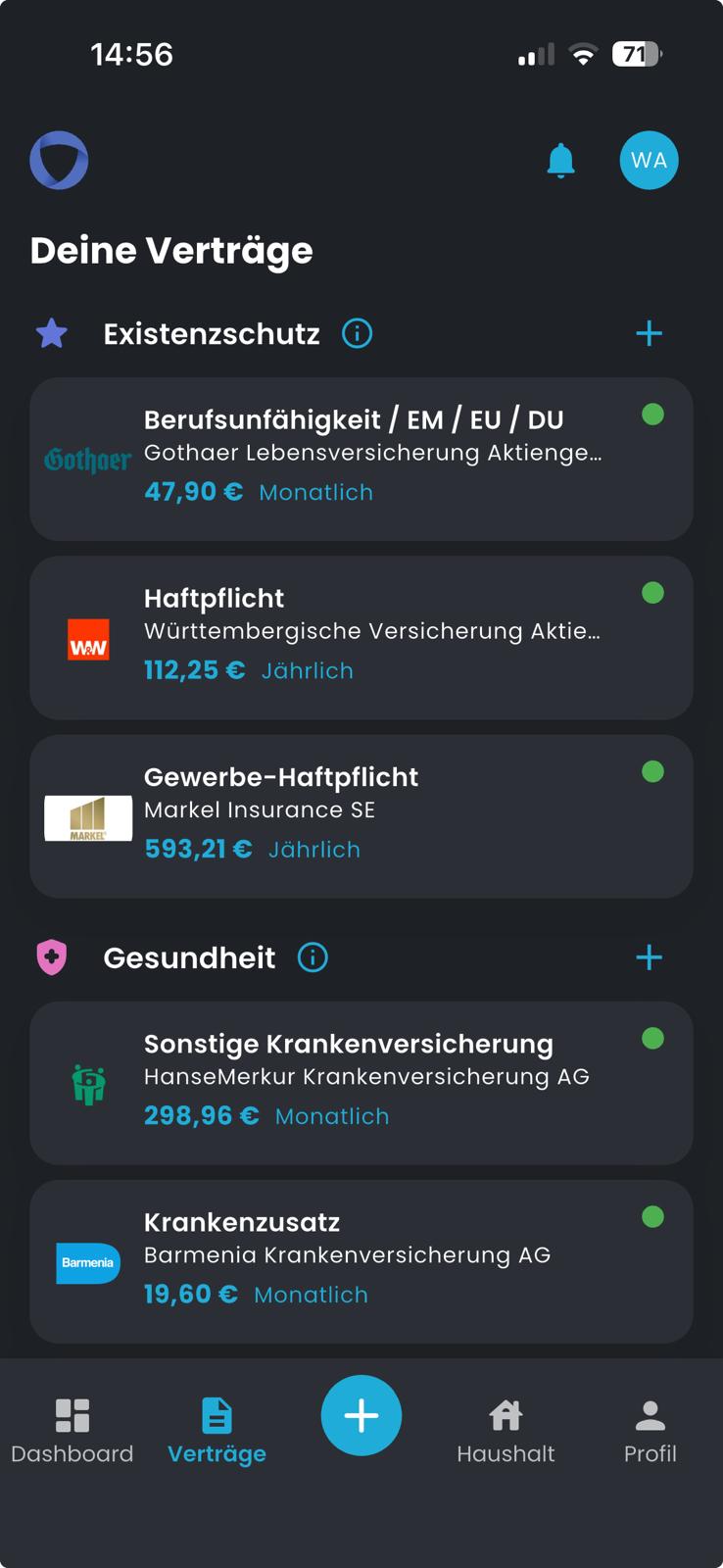This screenshot has height=1568, width=723.
Task: Add a contract under Existenzschutz
Action: point(649,333)
